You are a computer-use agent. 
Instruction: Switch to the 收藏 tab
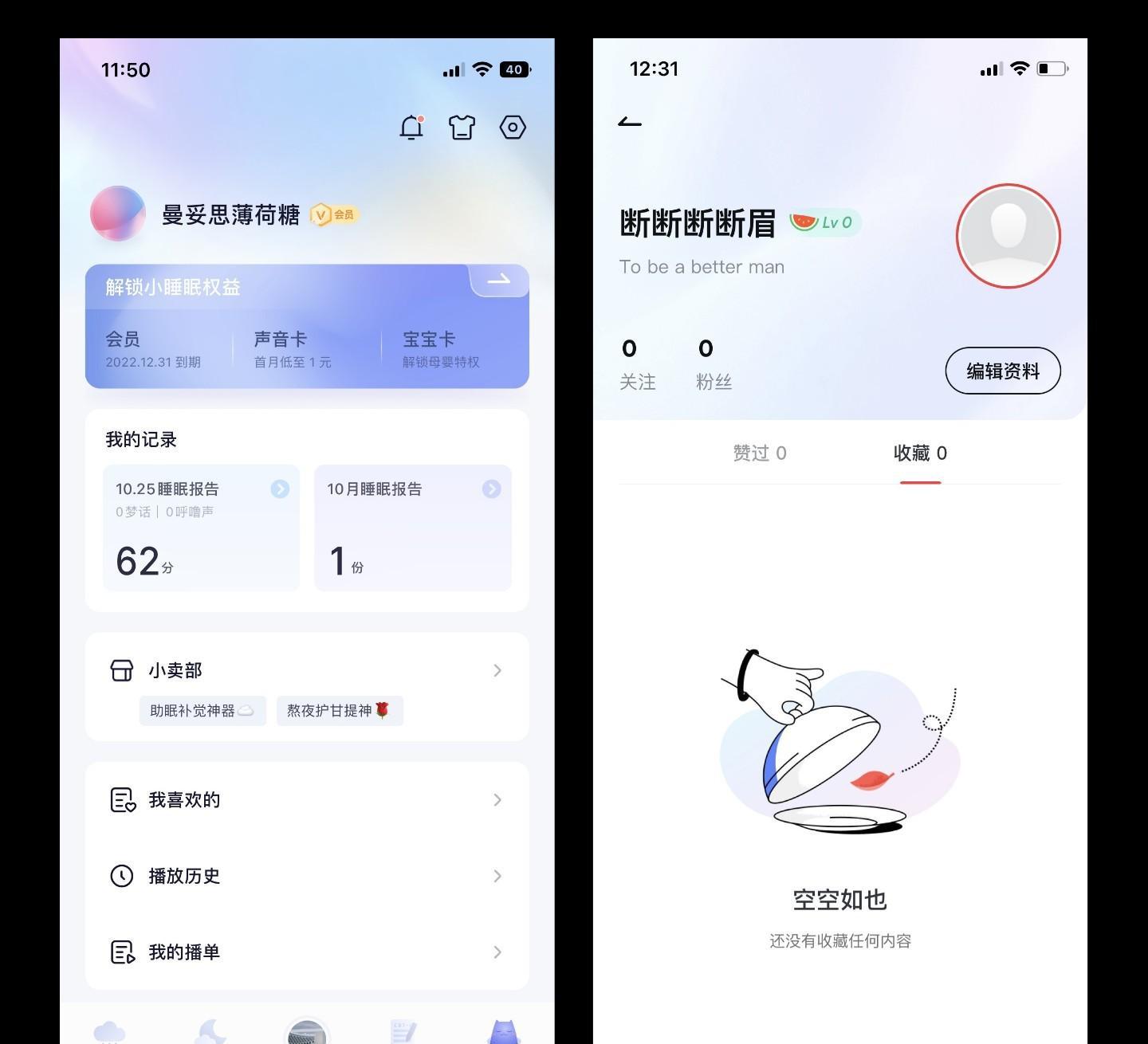pyautogui.click(x=920, y=453)
